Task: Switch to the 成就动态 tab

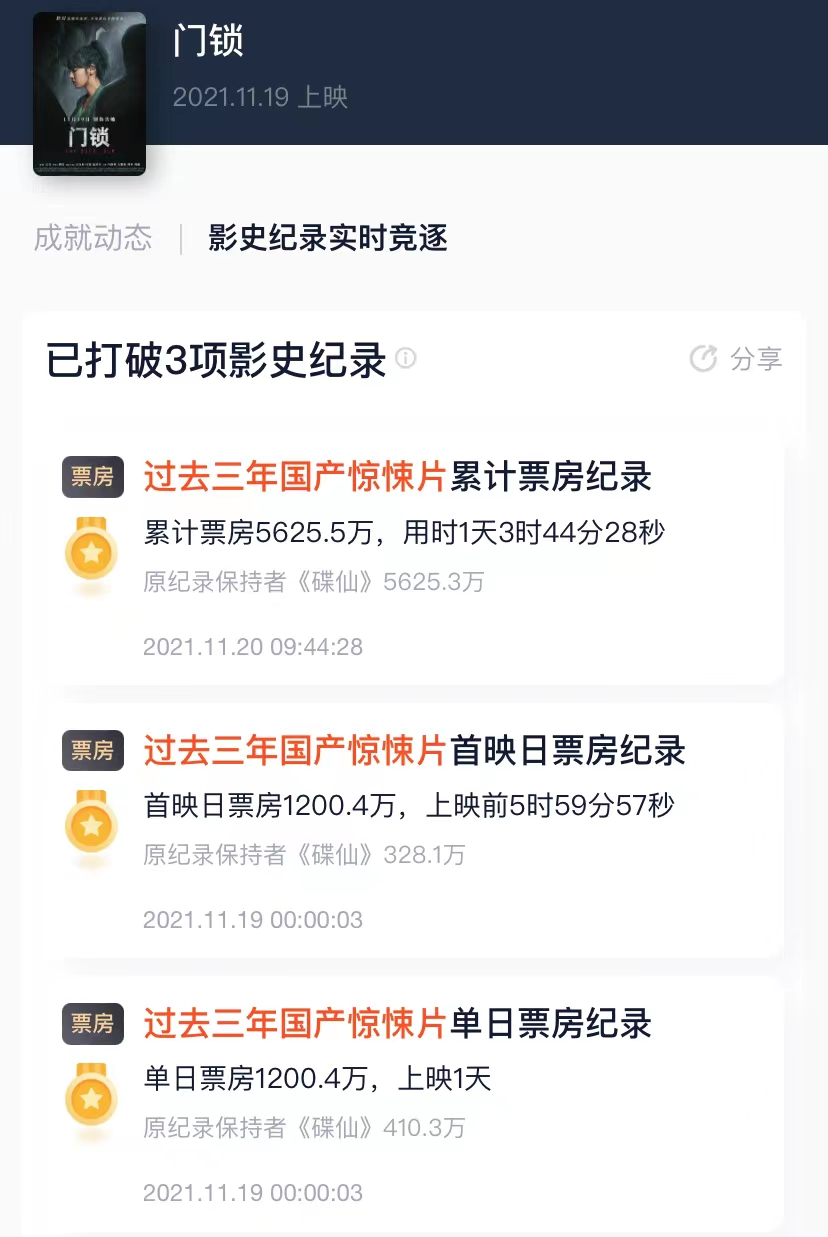Action: pos(93,239)
